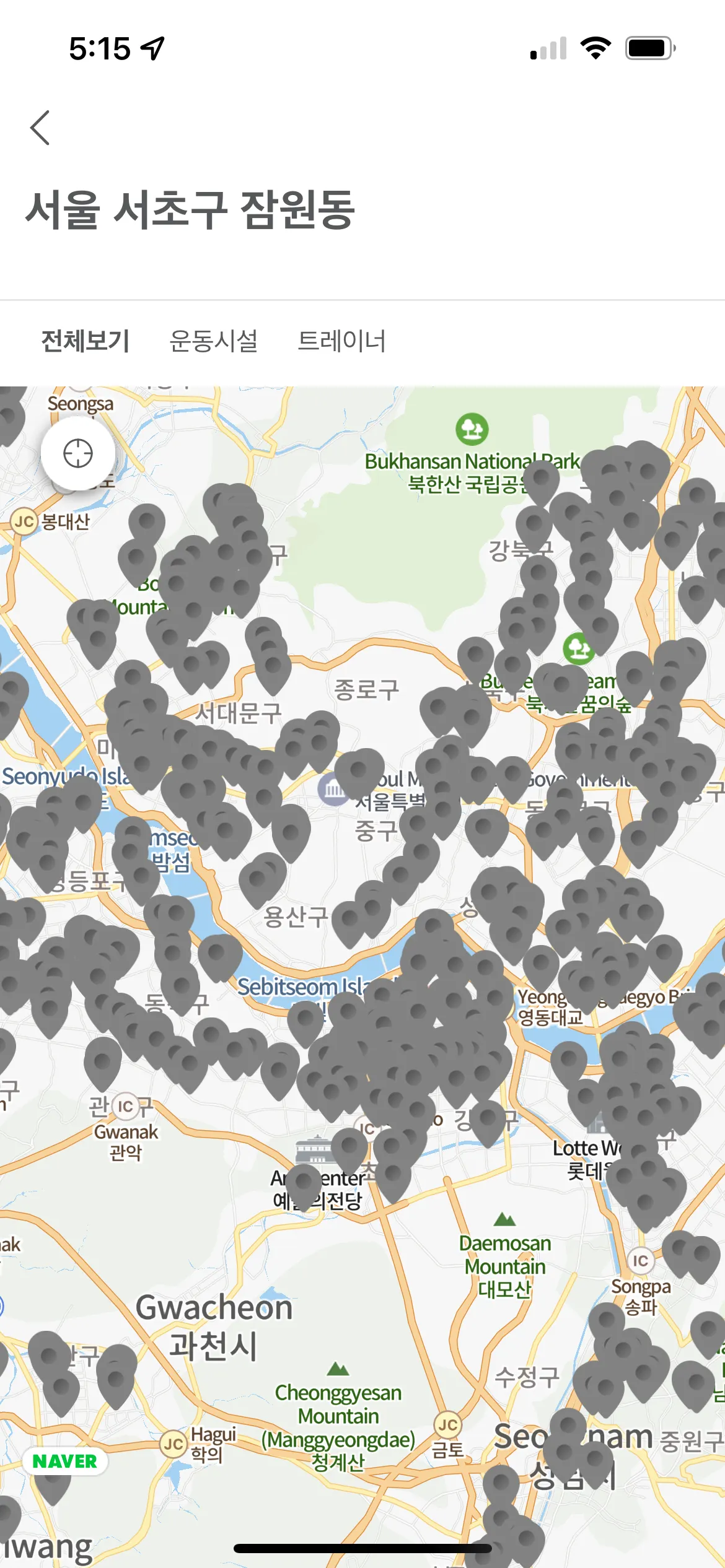Switch to the 트레이너 tab
The width and height of the screenshot is (725, 1568).
(x=341, y=341)
